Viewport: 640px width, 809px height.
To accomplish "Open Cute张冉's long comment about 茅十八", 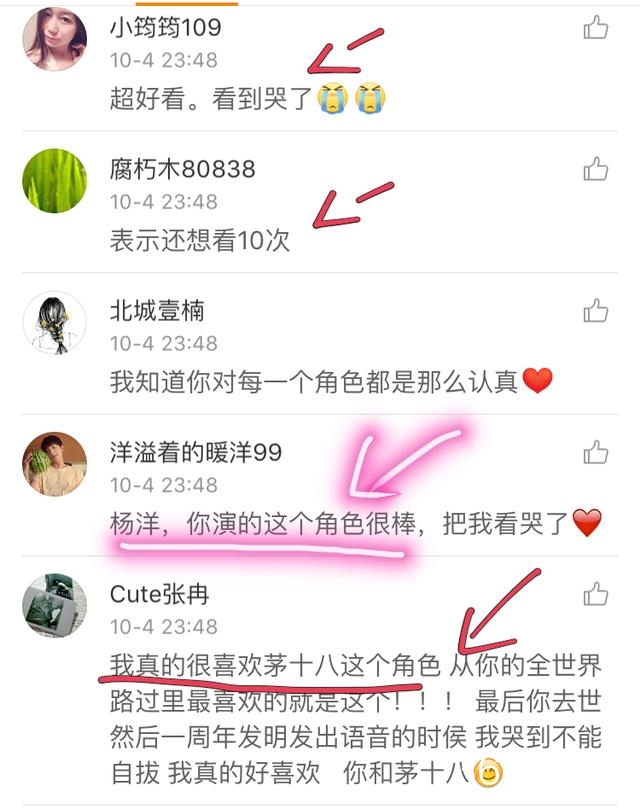I will (356, 719).
